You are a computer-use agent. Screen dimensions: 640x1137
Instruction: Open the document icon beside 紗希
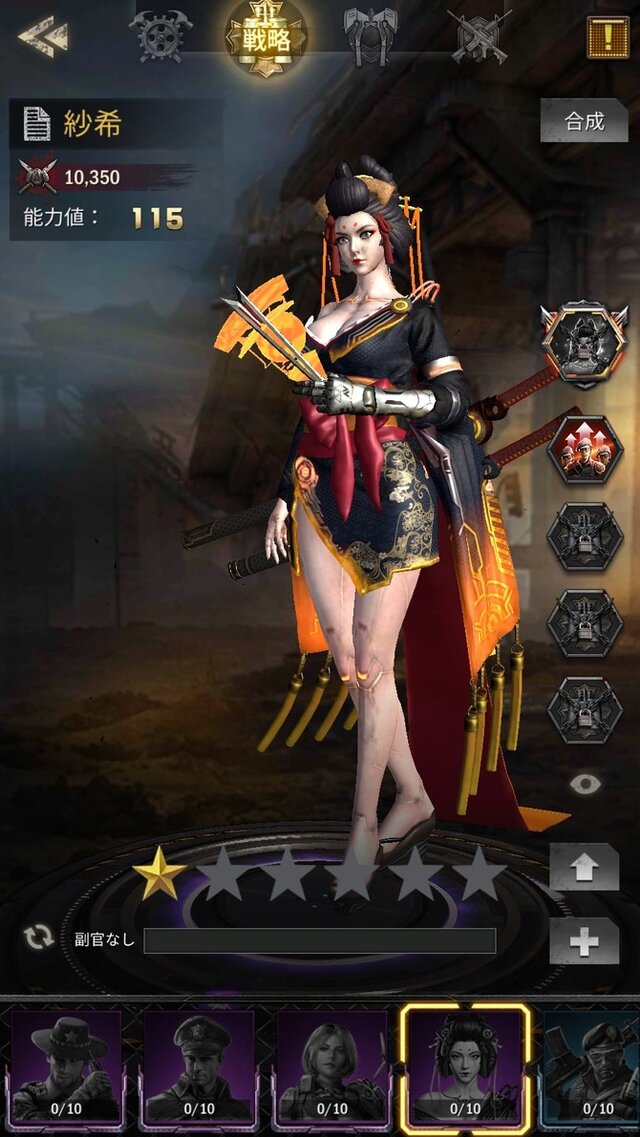coord(37,124)
